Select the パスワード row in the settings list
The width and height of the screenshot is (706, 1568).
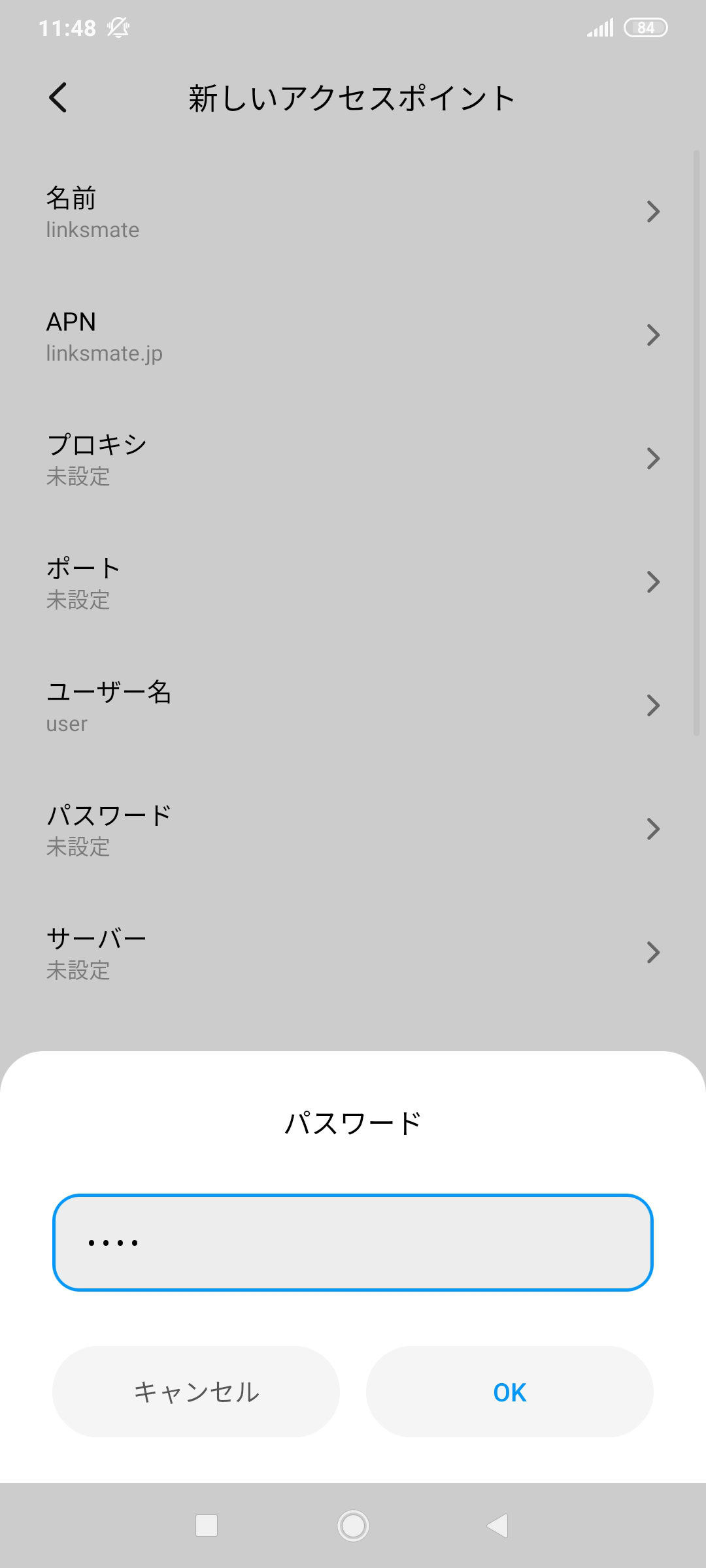[x=353, y=828]
